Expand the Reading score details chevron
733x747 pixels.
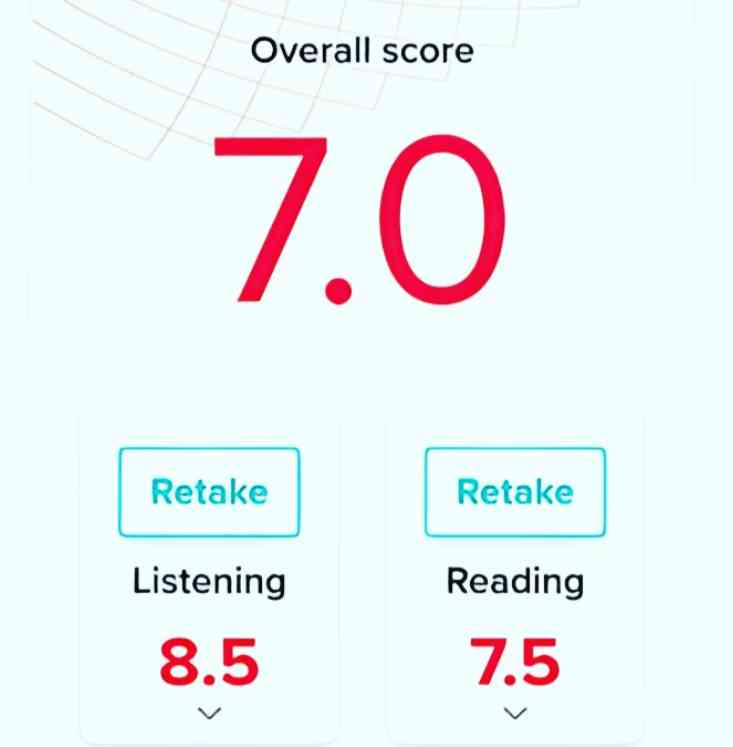[x=515, y=713]
